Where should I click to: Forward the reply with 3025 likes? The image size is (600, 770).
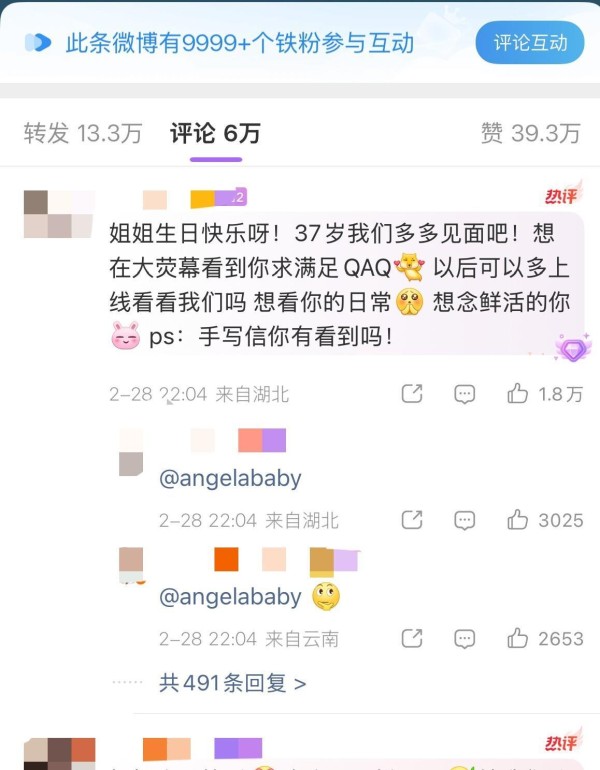pyautogui.click(x=412, y=520)
